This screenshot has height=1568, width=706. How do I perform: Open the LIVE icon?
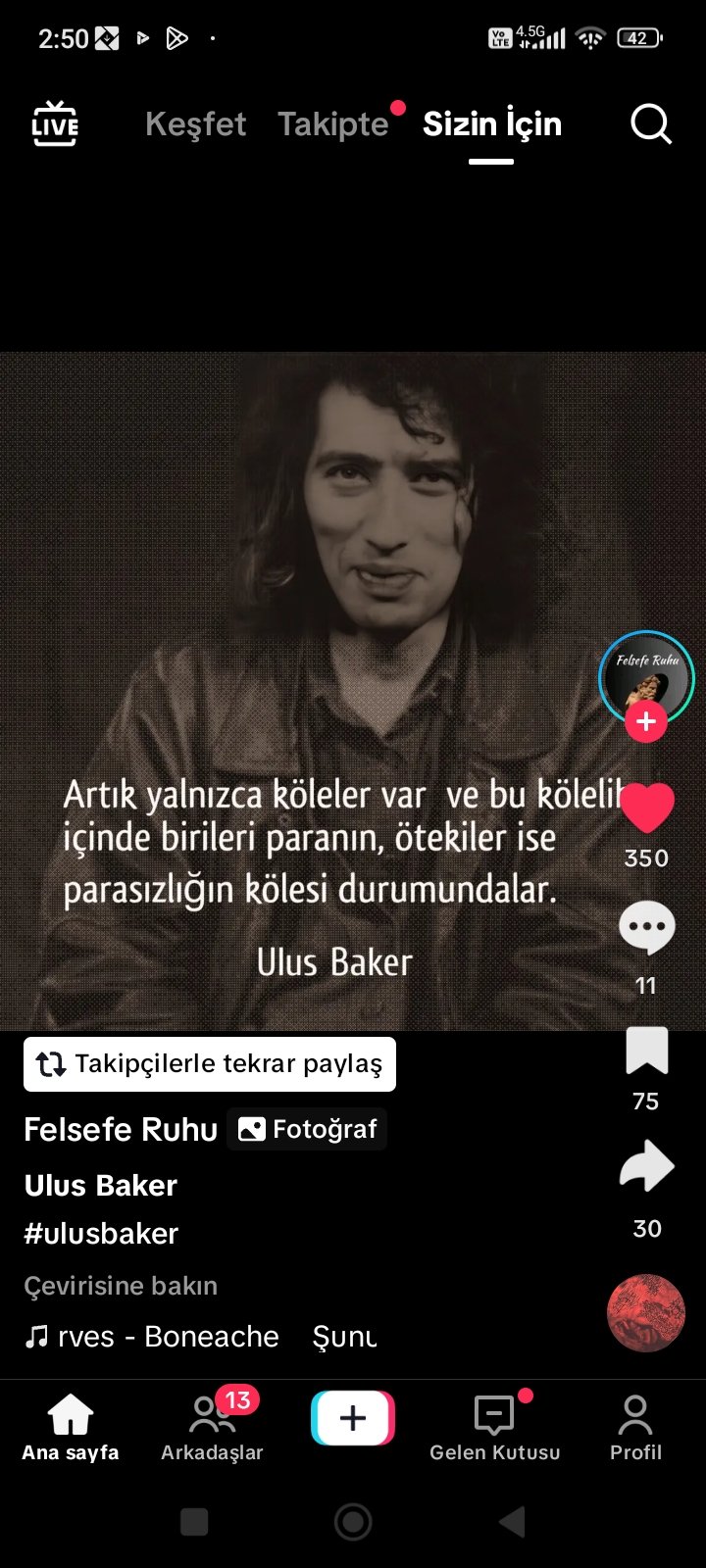pos(55,124)
